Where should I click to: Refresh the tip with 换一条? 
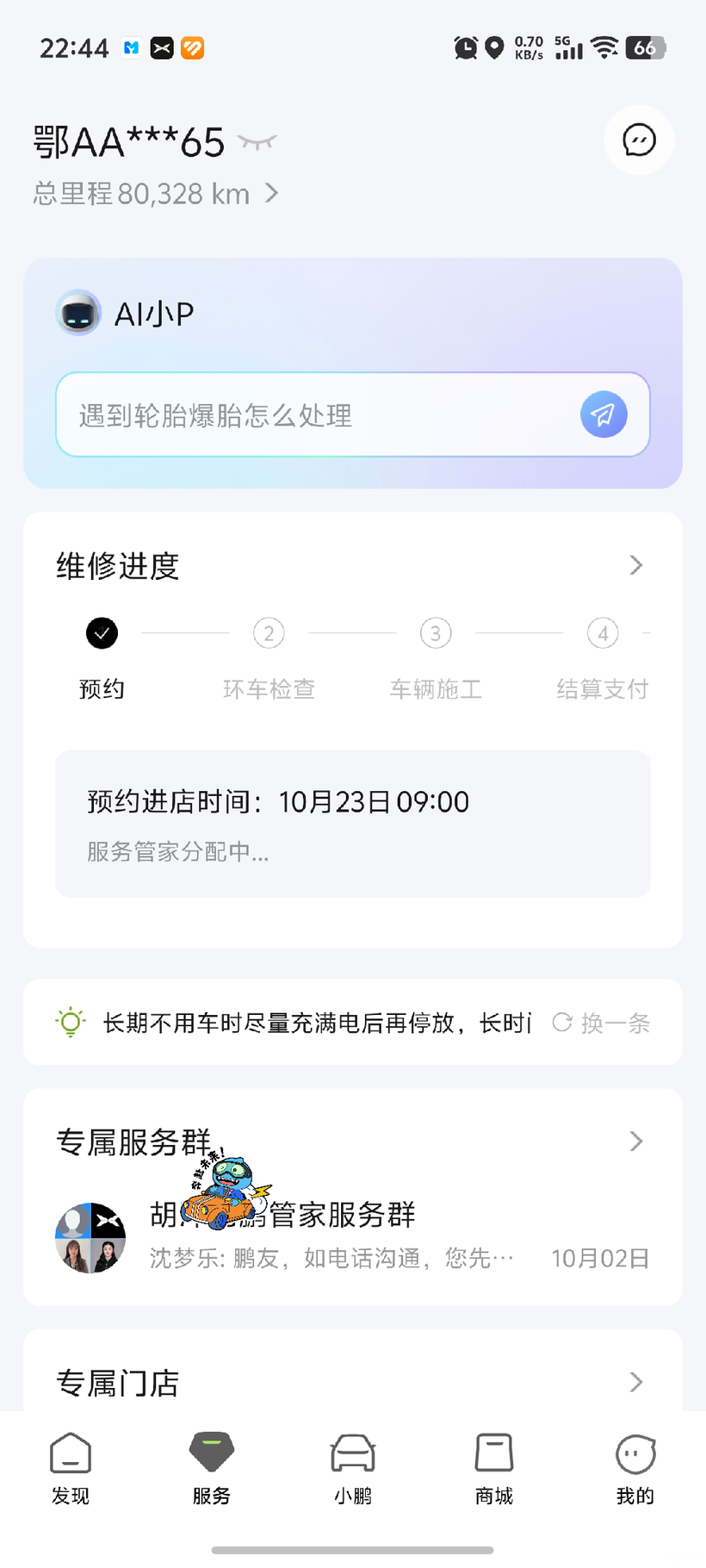pos(602,1023)
